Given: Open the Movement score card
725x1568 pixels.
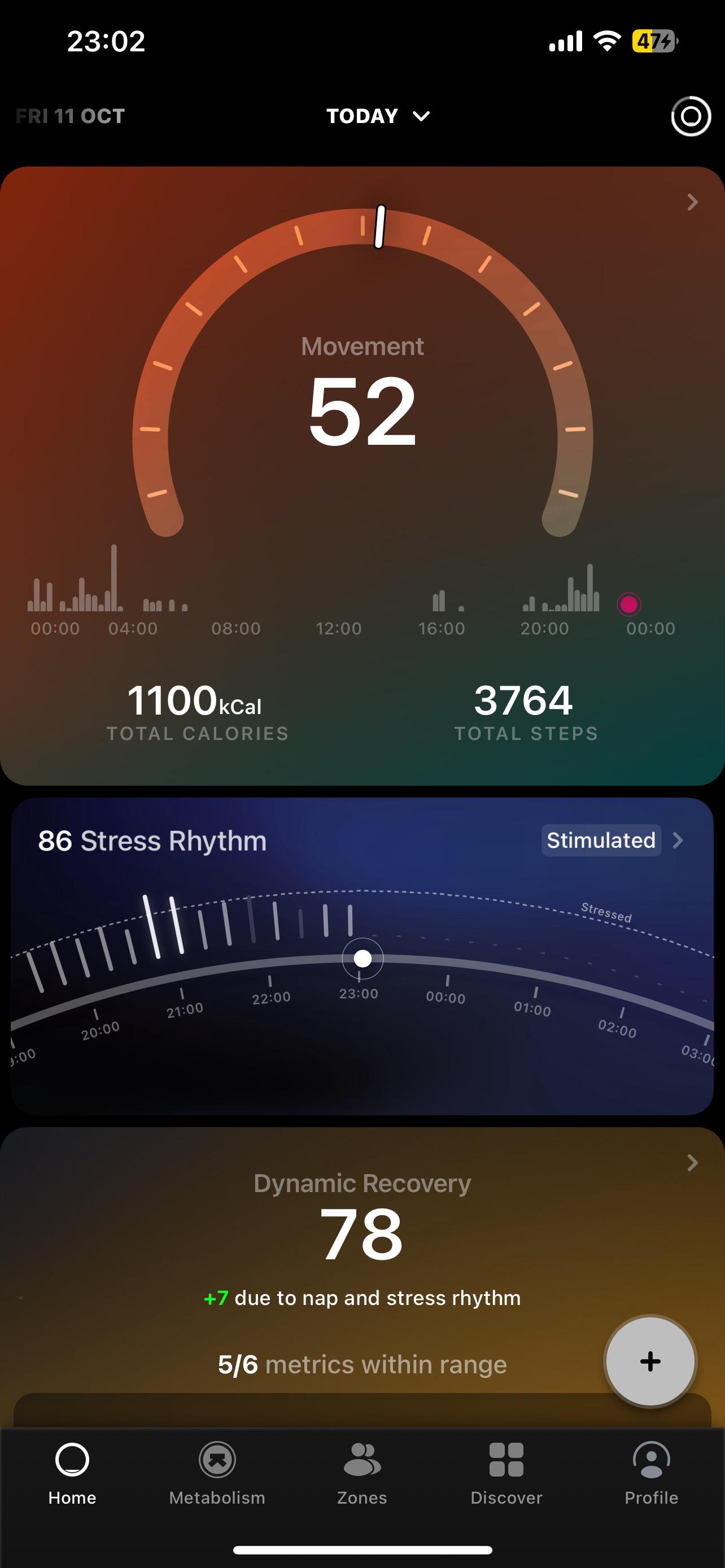Looking at the screenshot, I should (692, 202).
